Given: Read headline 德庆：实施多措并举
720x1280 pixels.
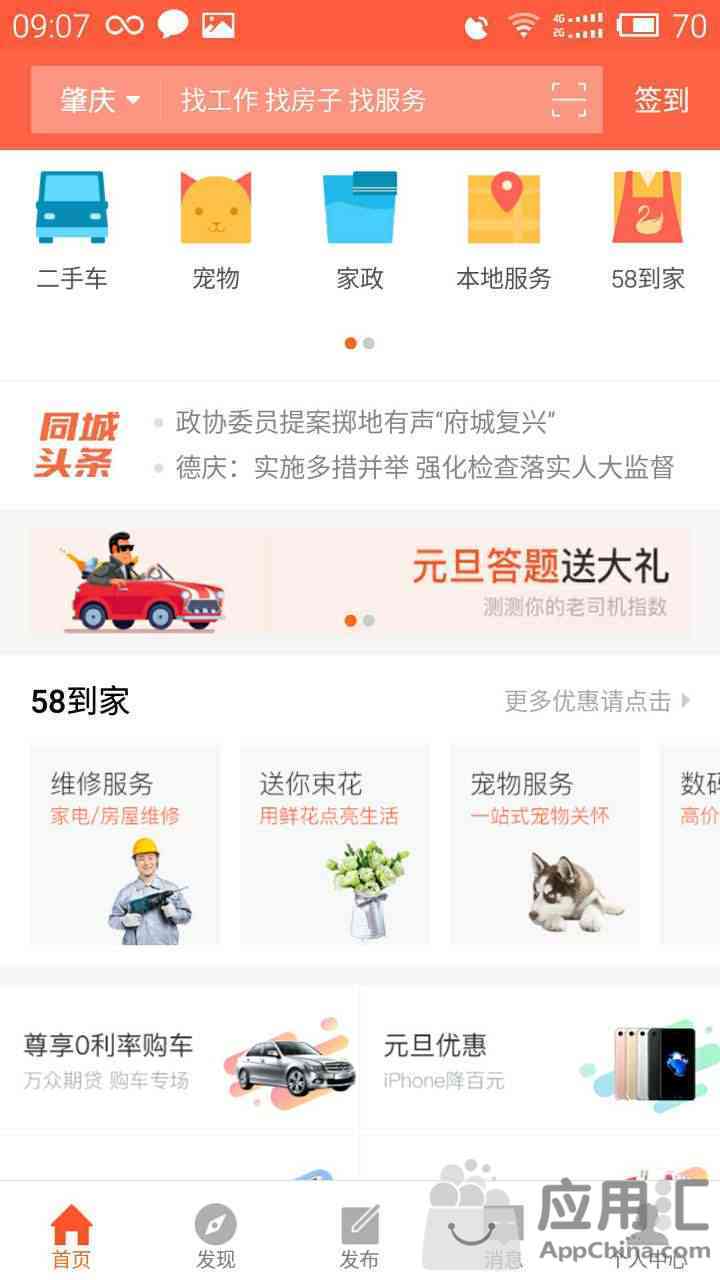Looking at the screenshot, I should pos(425,467).
